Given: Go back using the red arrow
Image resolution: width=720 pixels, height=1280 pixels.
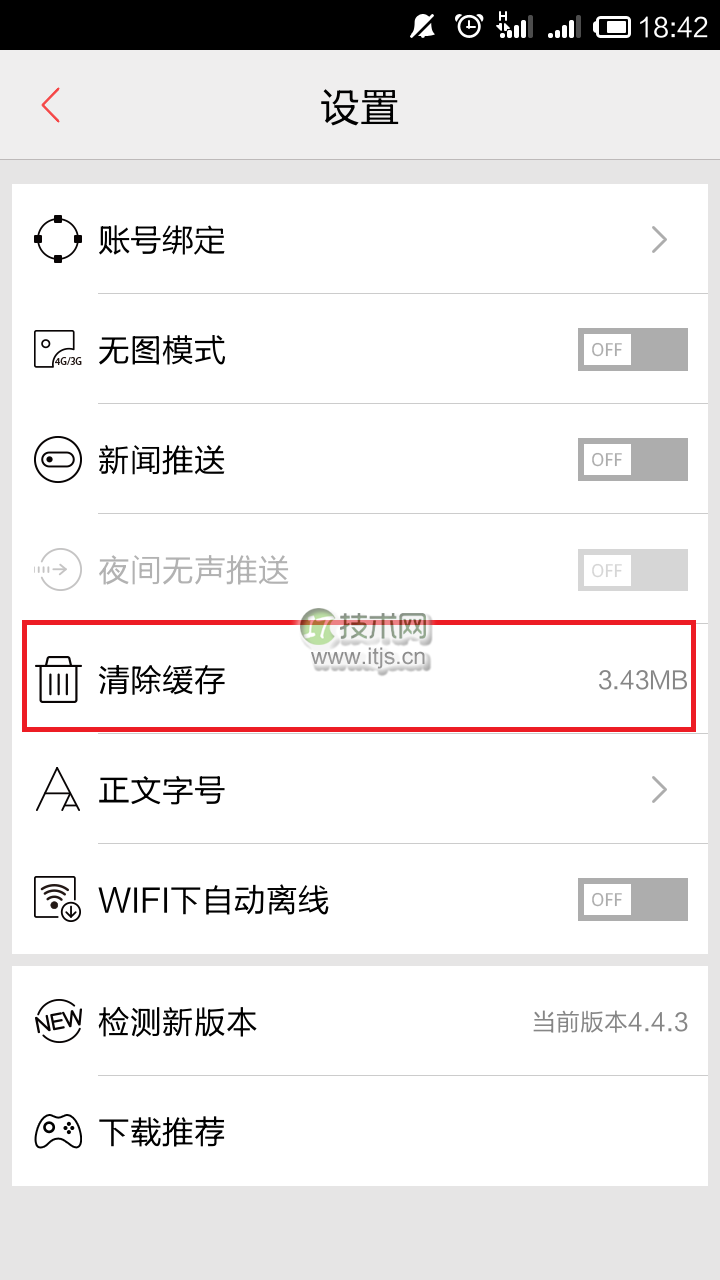Looking at the screenshot, I should 51,105.
